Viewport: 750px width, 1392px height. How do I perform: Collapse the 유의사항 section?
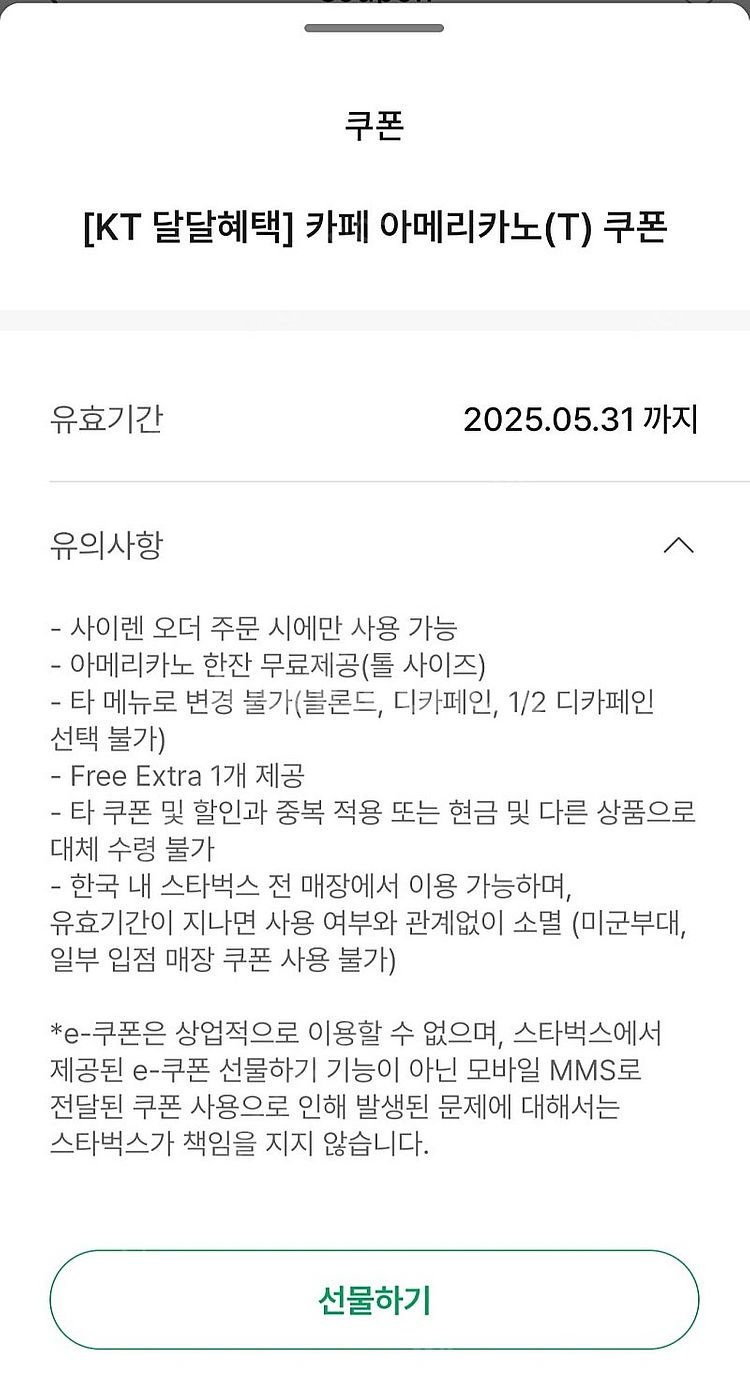(678, 546)
